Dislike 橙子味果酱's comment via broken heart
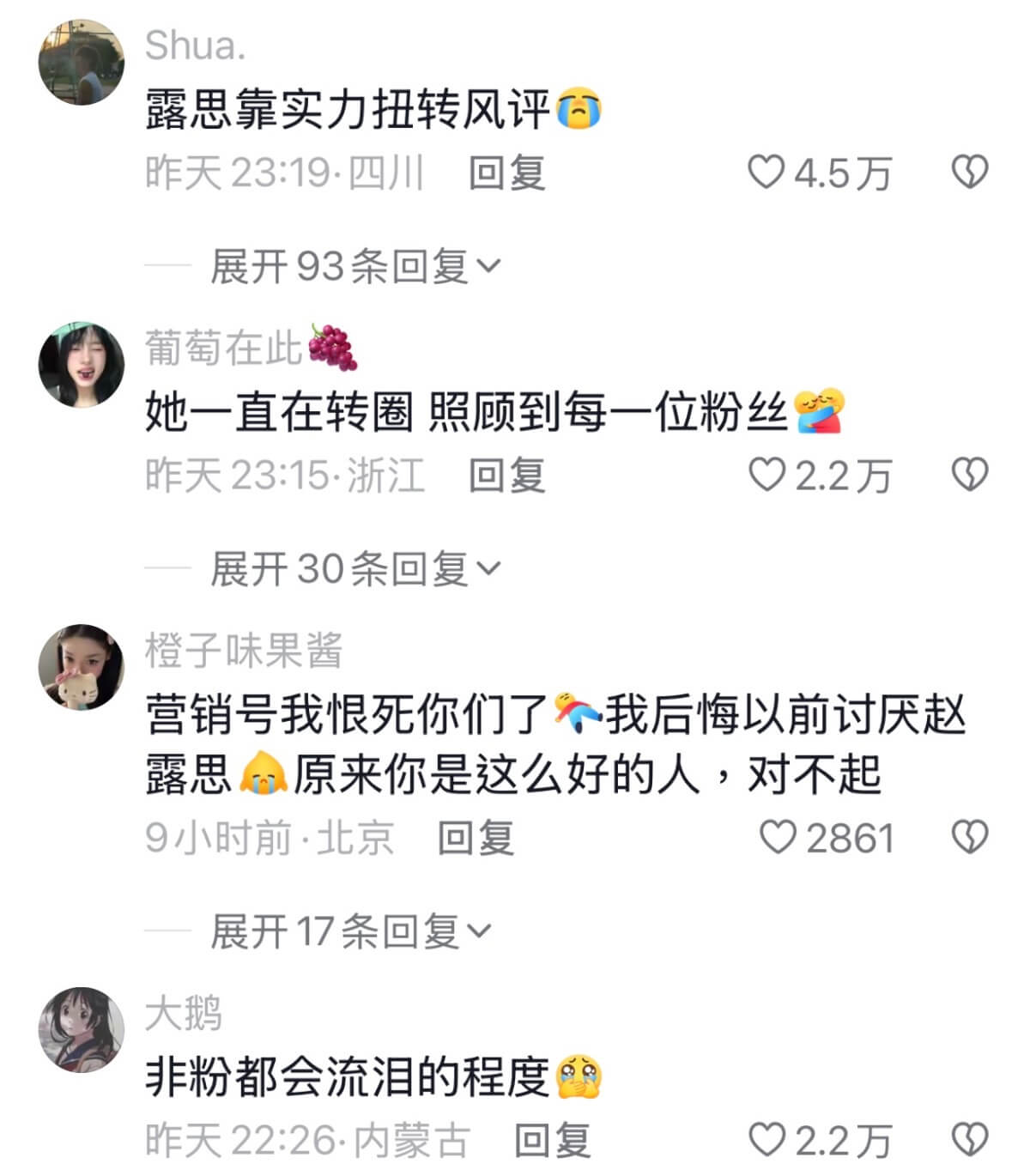The height and width of the screenshot is (1176, 1030). (x=970, y=837)
